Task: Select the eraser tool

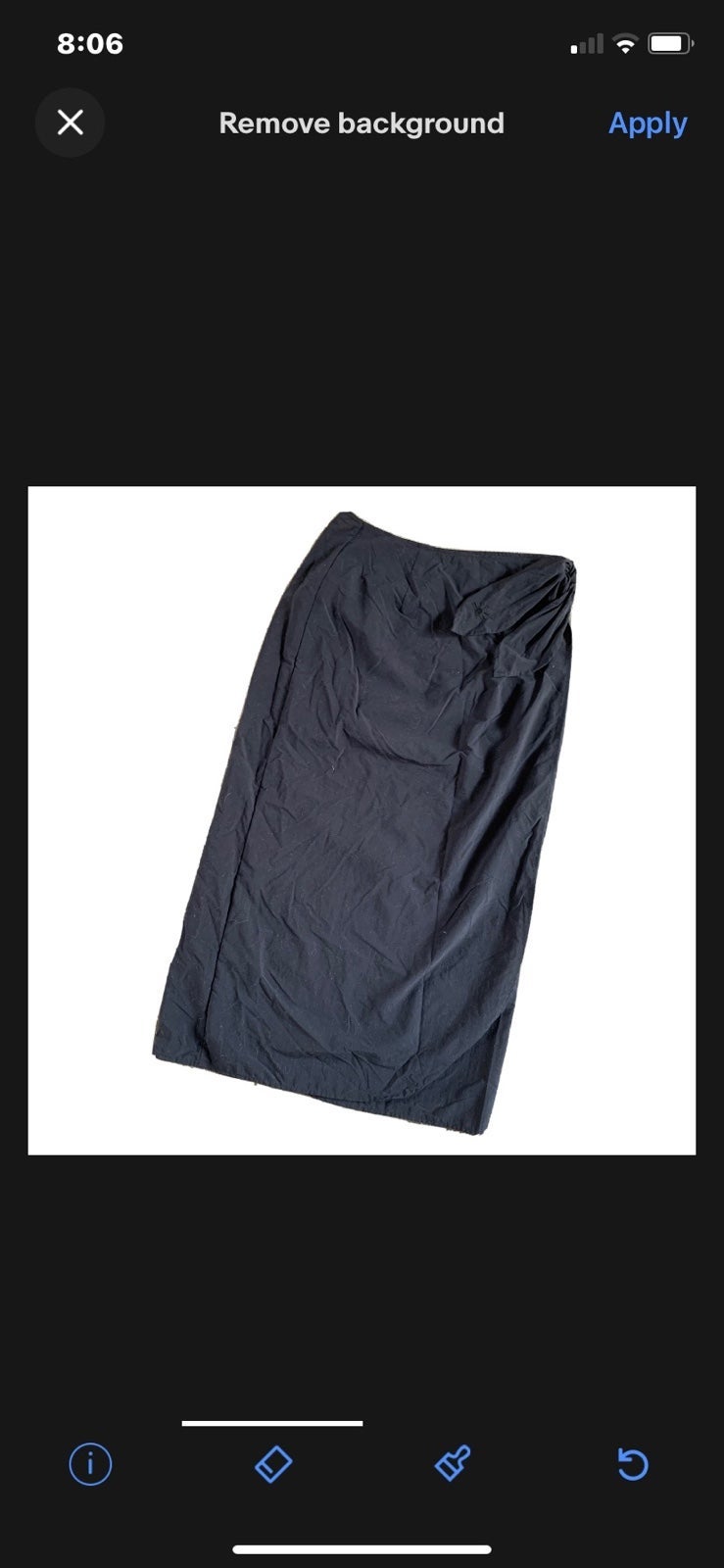Action: 272,1464
